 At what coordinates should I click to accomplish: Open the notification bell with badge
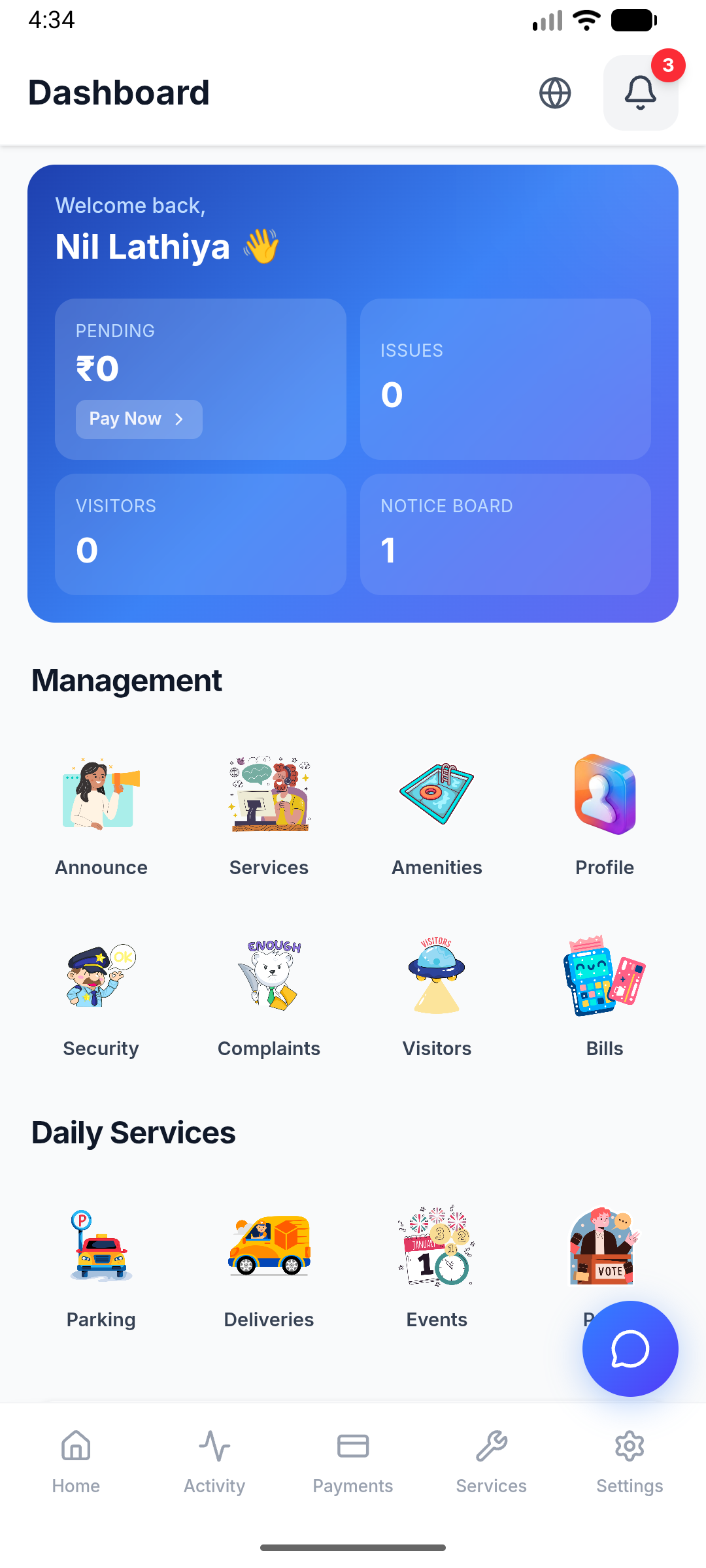pyautogui.click(x=641, y=92)
